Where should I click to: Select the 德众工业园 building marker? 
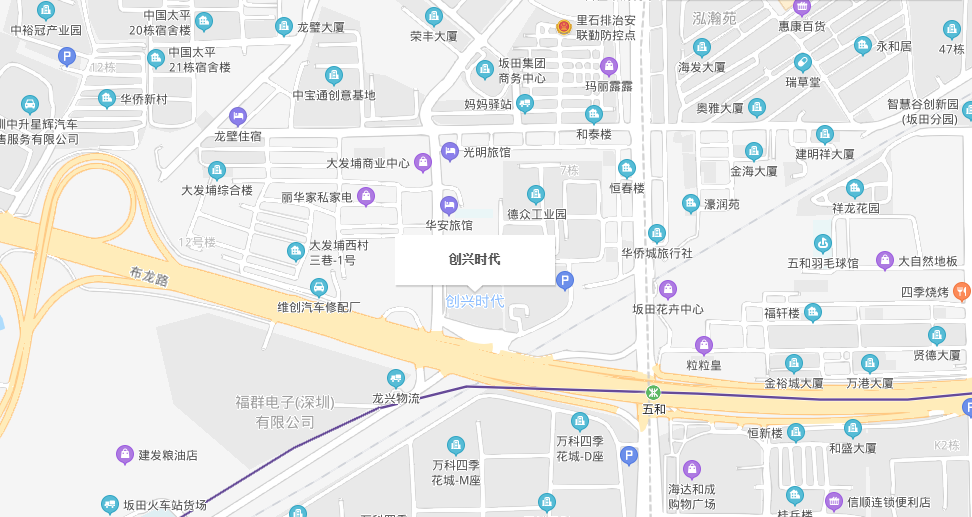pos(536,194)
